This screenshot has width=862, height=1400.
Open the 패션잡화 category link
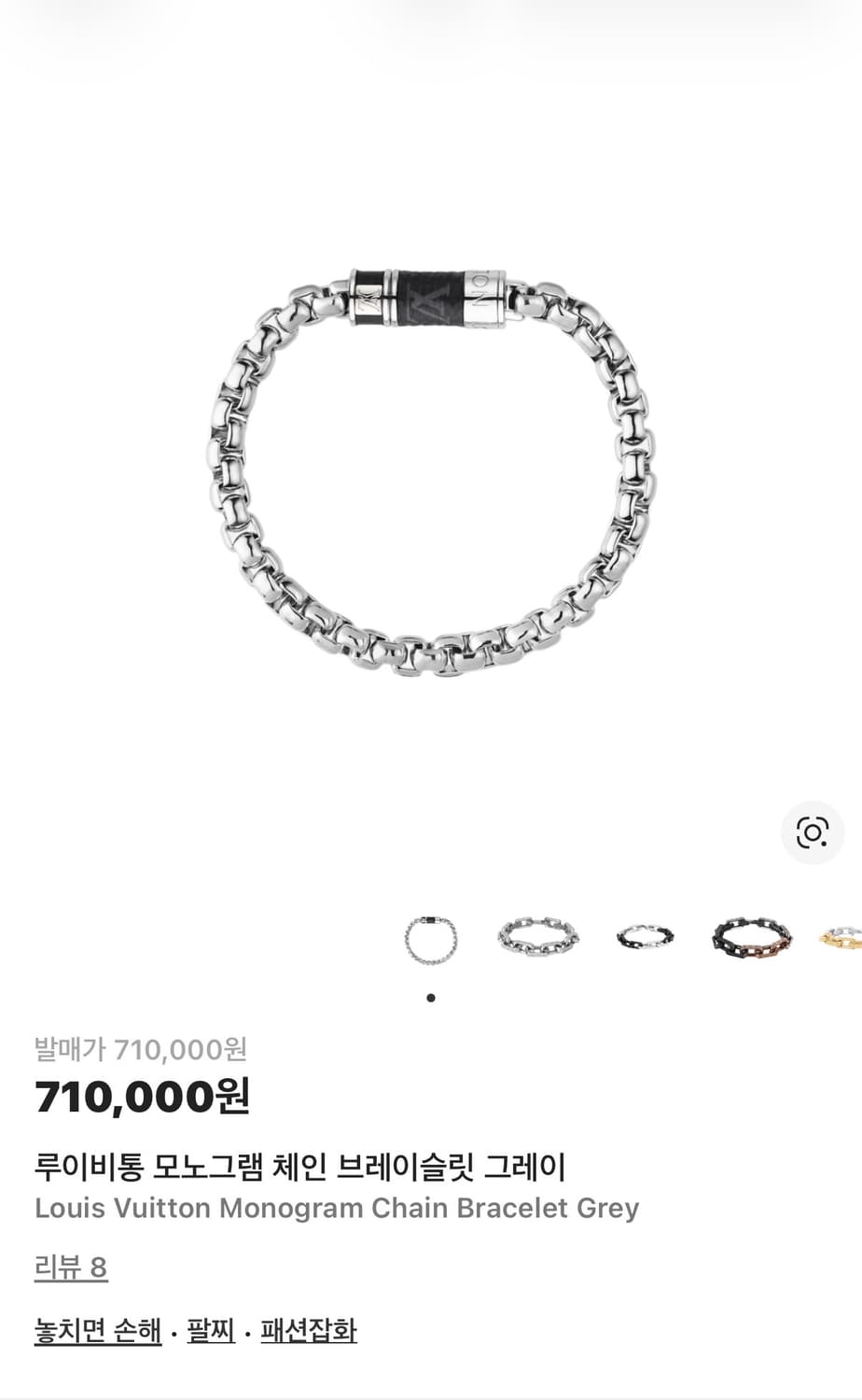308,1331
